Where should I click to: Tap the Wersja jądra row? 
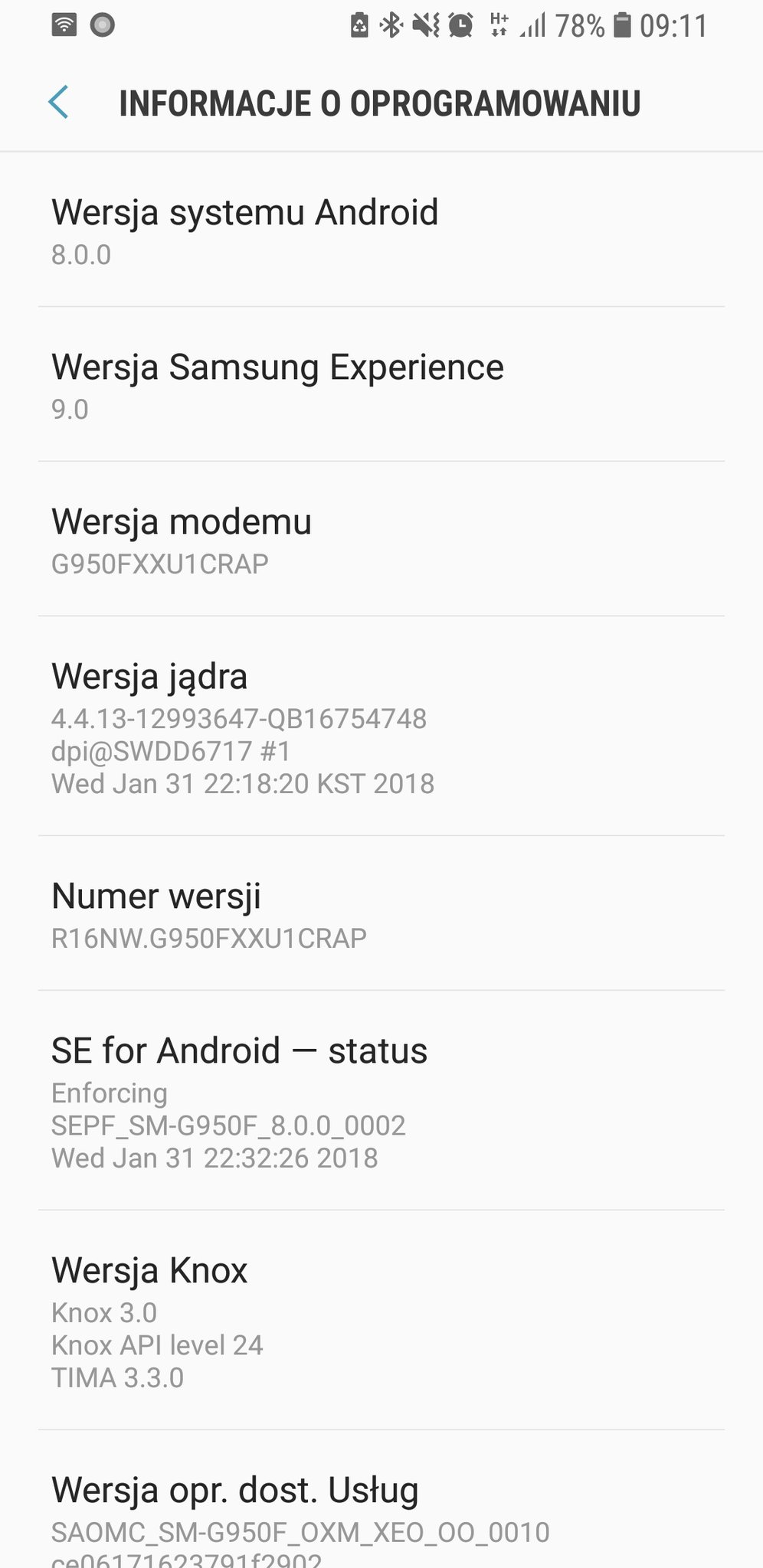point(381,727)
